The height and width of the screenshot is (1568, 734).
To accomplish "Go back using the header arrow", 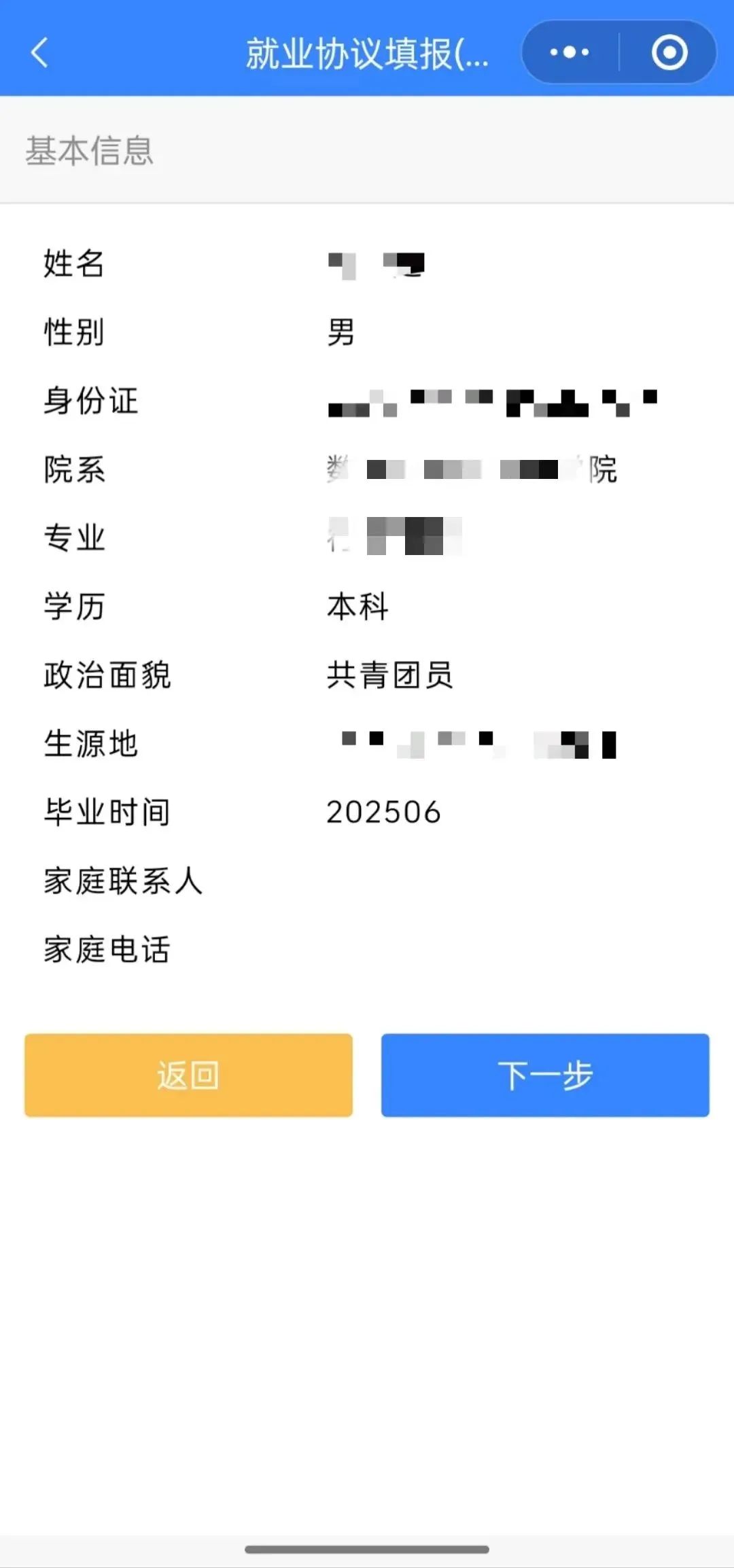I will (40, 52).
